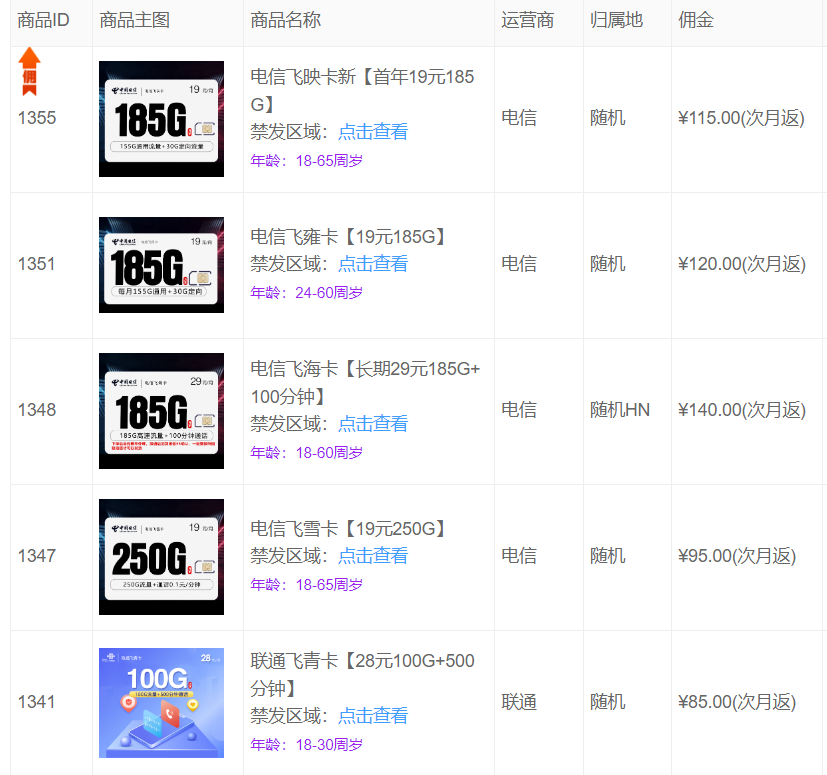Tap 点击查看 link for 电信飞映卡新
This screenshot has height=775, width=827.
[373, 132]
